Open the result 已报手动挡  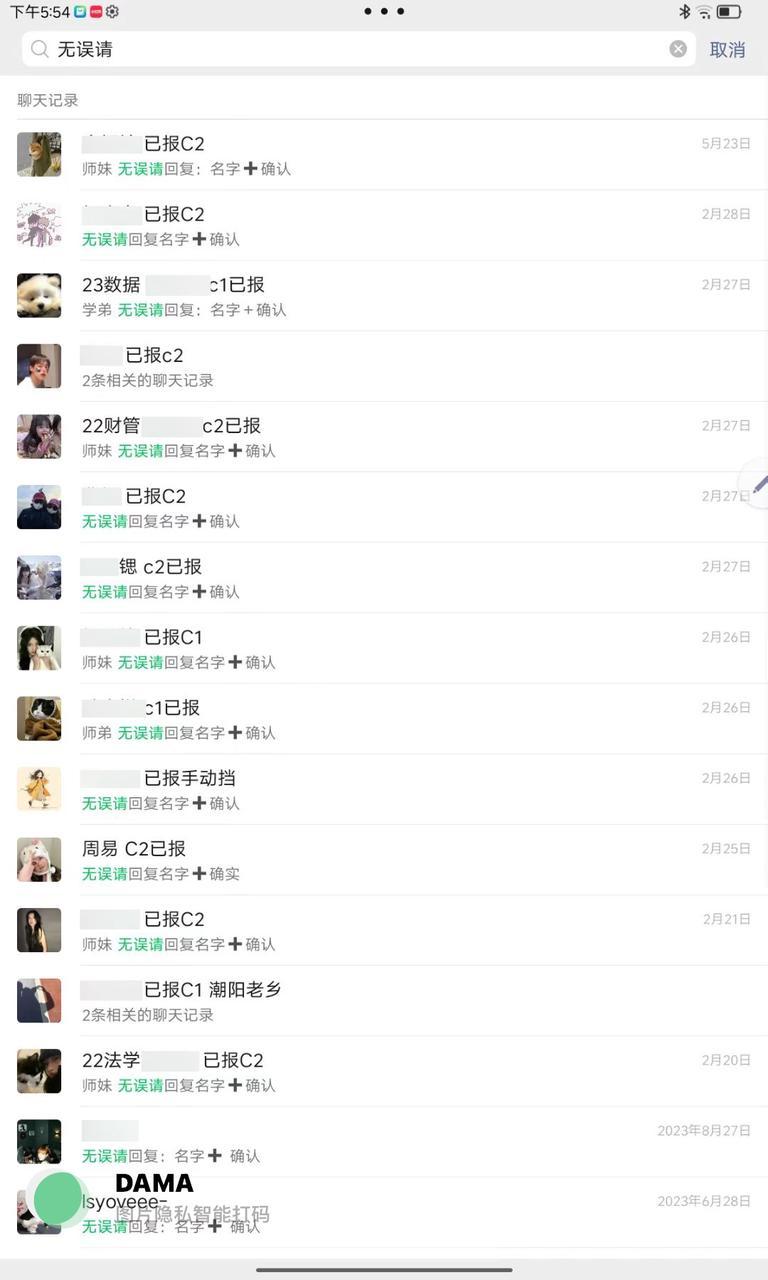click(384, 789)
